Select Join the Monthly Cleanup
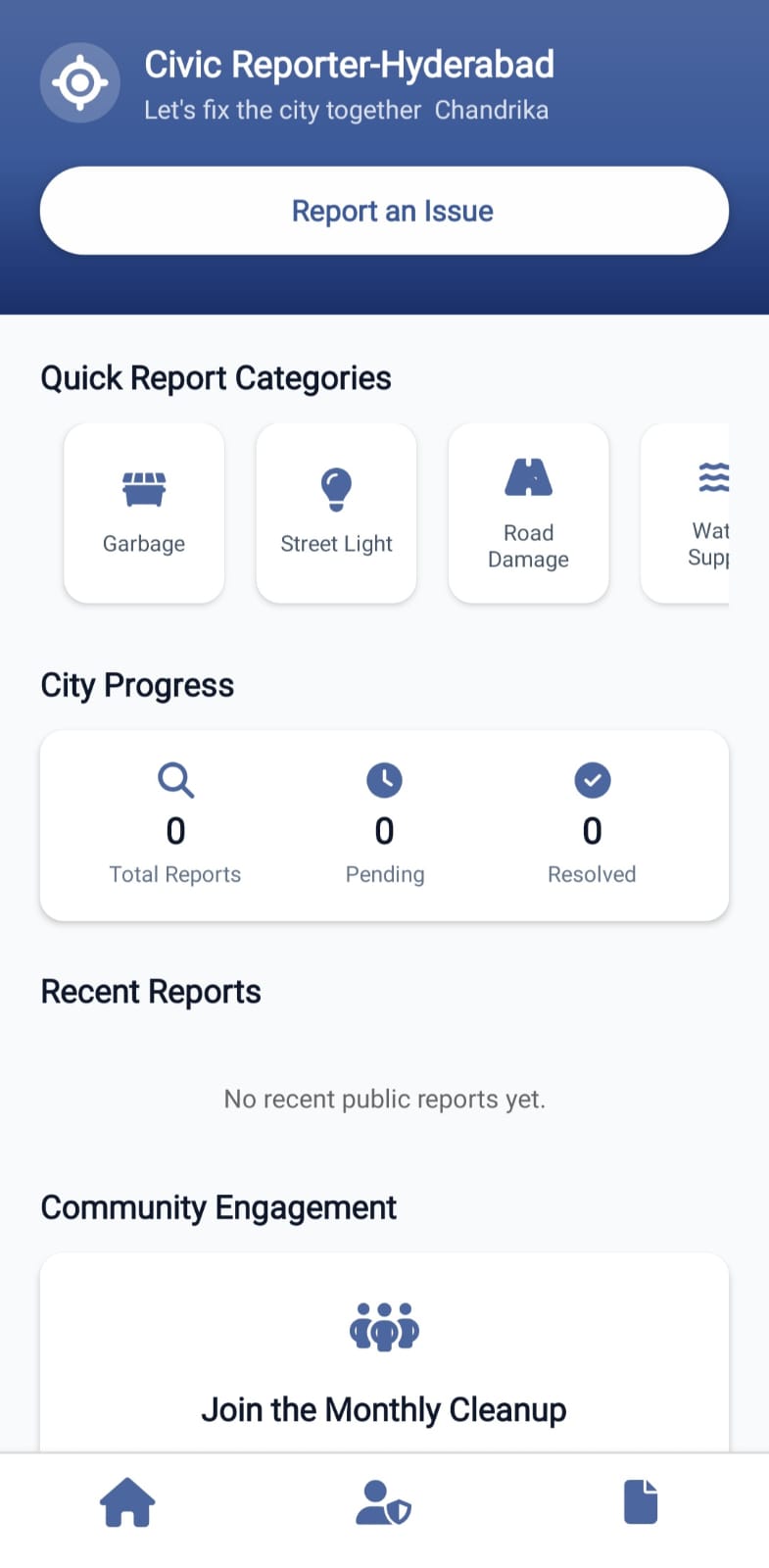 (384, 1409)
